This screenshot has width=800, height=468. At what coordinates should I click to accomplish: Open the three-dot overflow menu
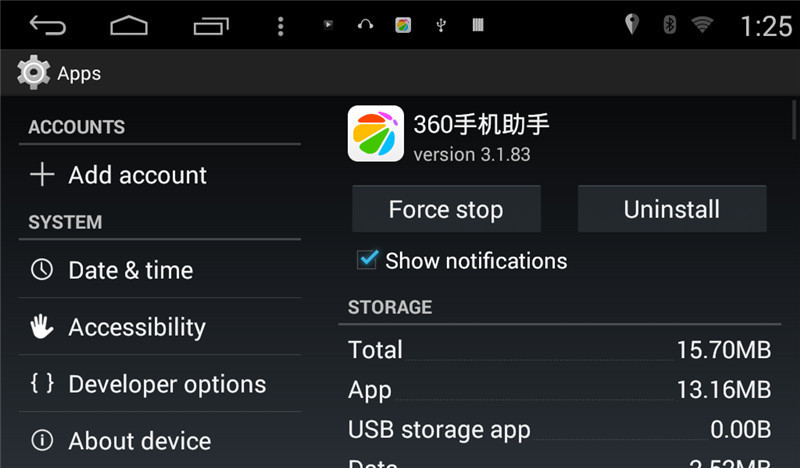tap(280, 26)
